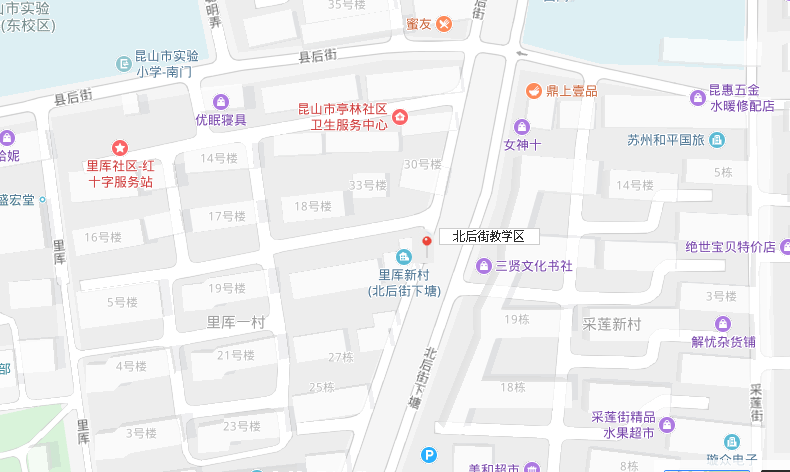Select the 昆山市亭林社区卫生服务中心 marker
The image size is (790, 472).
pos(400,118)
